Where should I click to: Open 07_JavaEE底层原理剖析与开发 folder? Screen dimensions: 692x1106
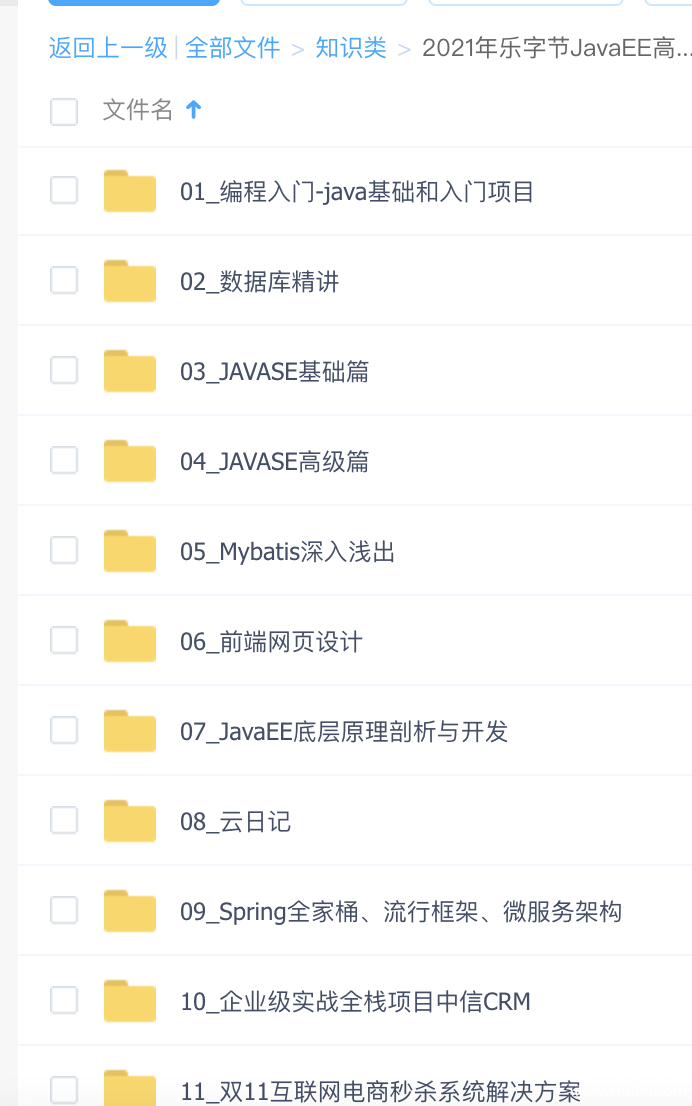(x=343, y=732)
